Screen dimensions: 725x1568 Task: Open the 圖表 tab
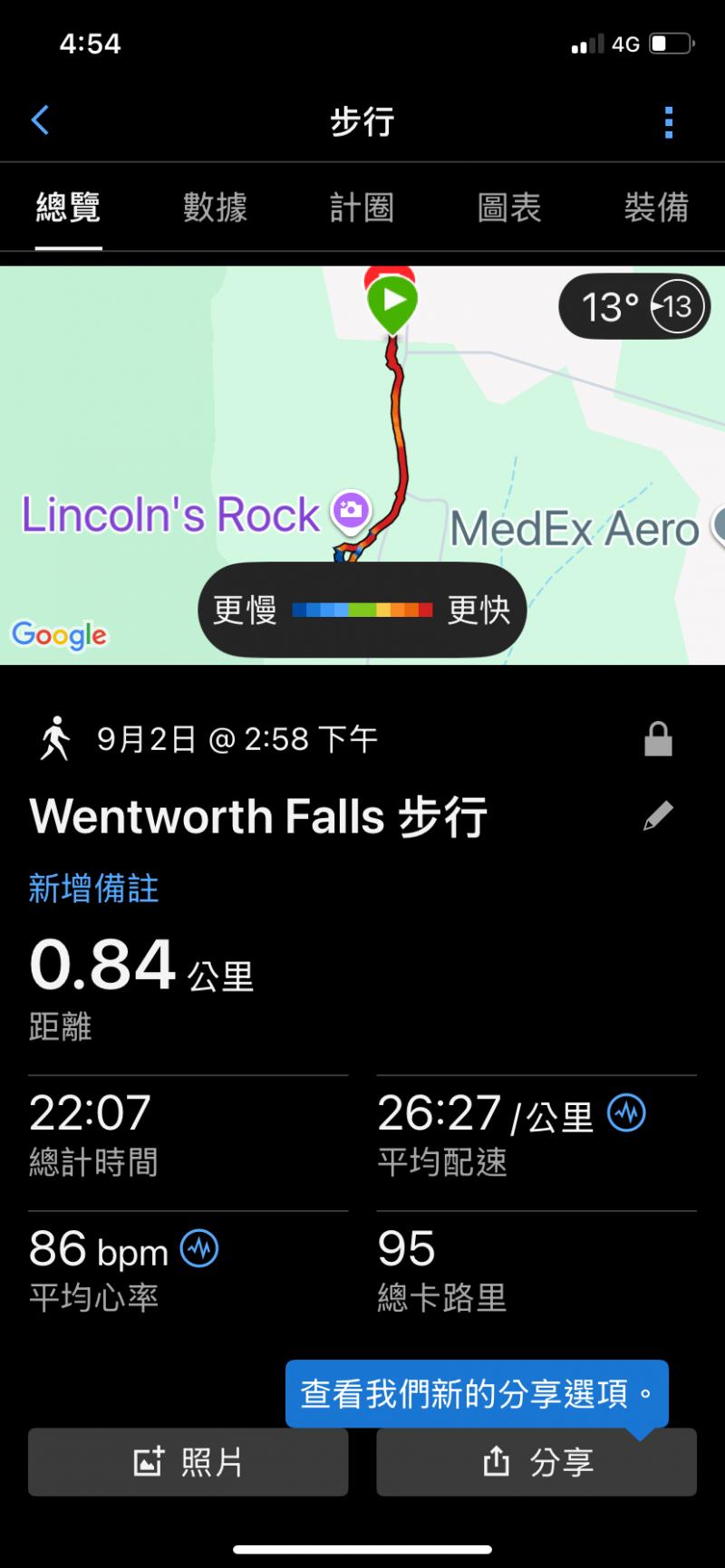(509, 208)
